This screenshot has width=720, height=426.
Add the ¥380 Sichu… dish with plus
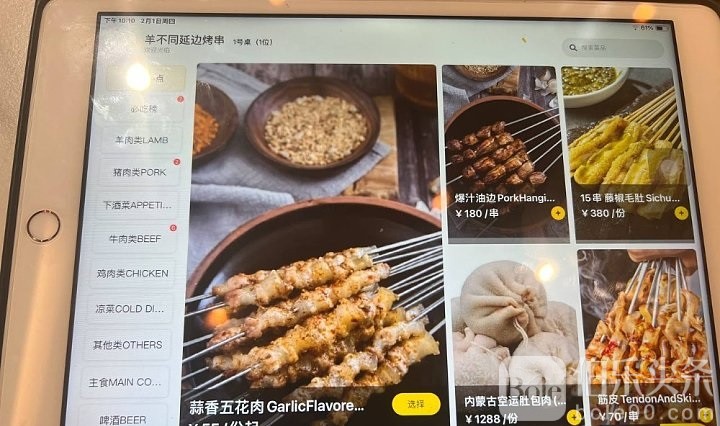tap(682, 212)
